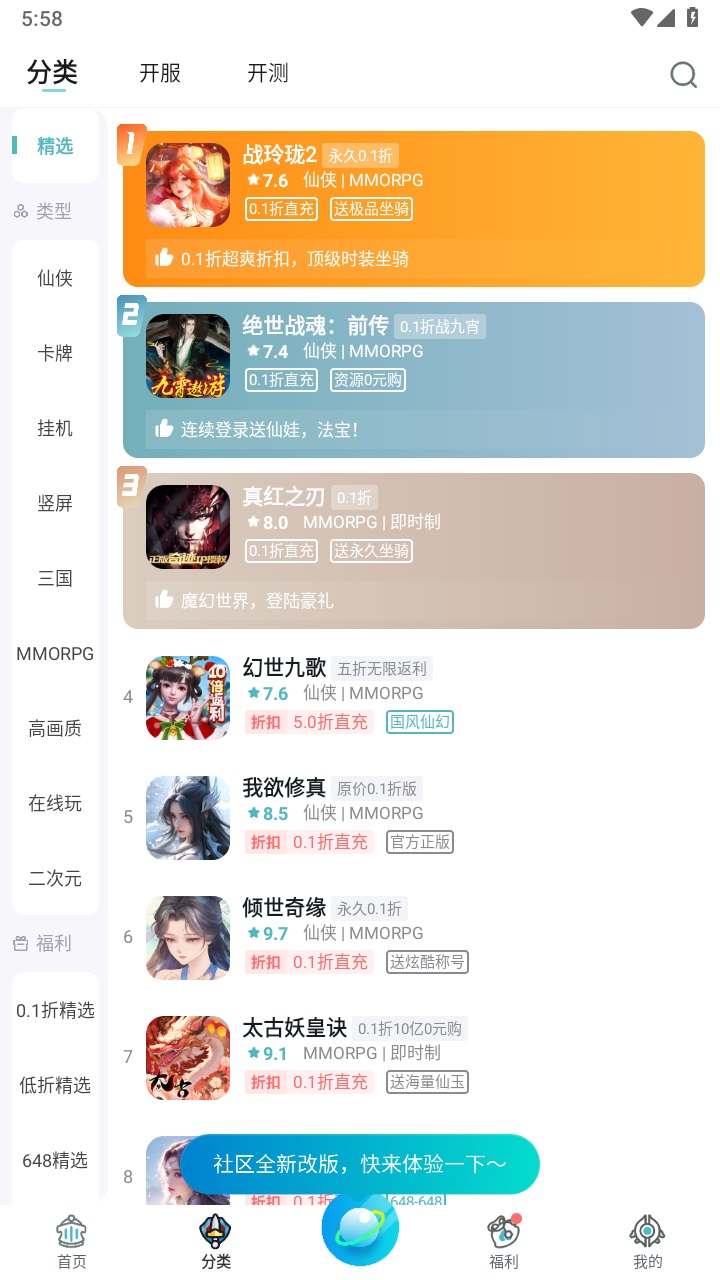
Task: Switch to the 开测 tab
Action: pyautogui.click(x=268, y=73)
